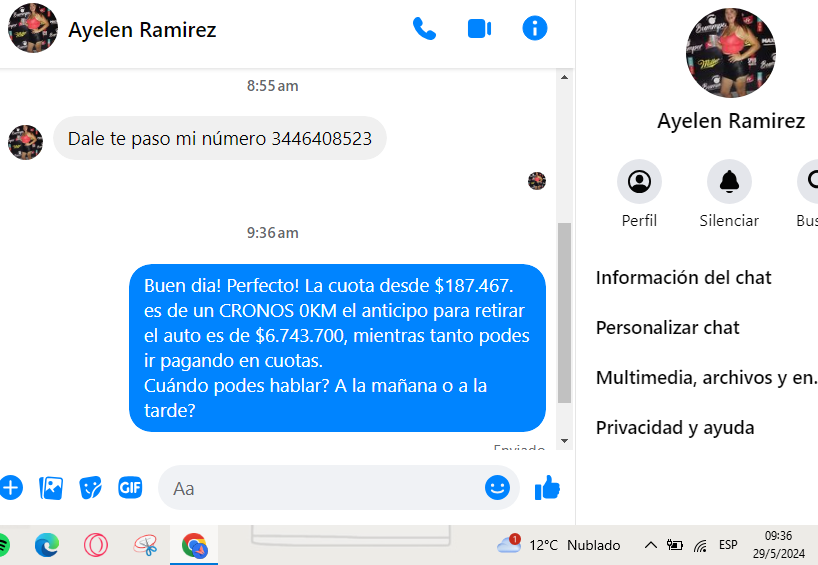
Task: Expand Información del chat
Action: [684, 278]
